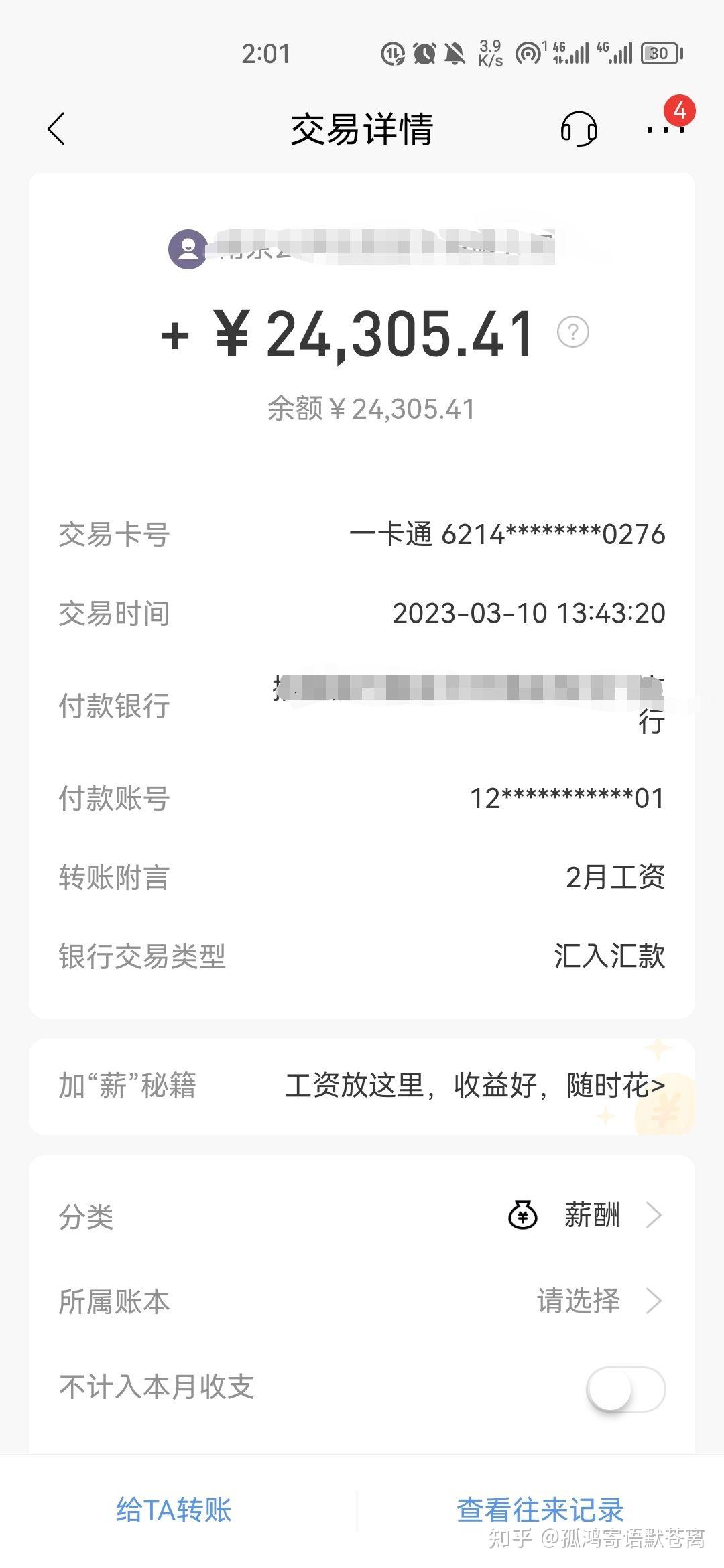Open the 加“薪”秘籍 salary tips banner
Viewport: 724px width, 1568px height.
click(362, 1086)
